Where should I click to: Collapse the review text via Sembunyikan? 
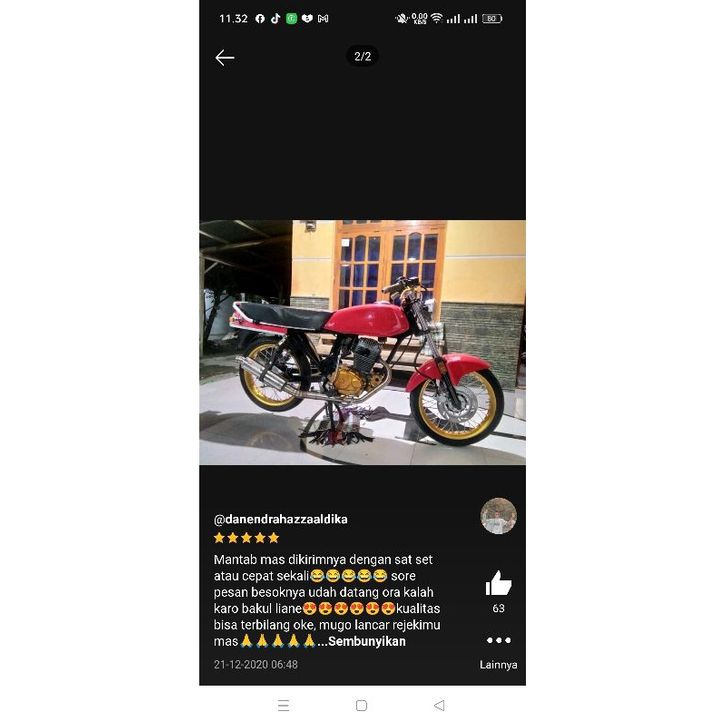point(367,641)
